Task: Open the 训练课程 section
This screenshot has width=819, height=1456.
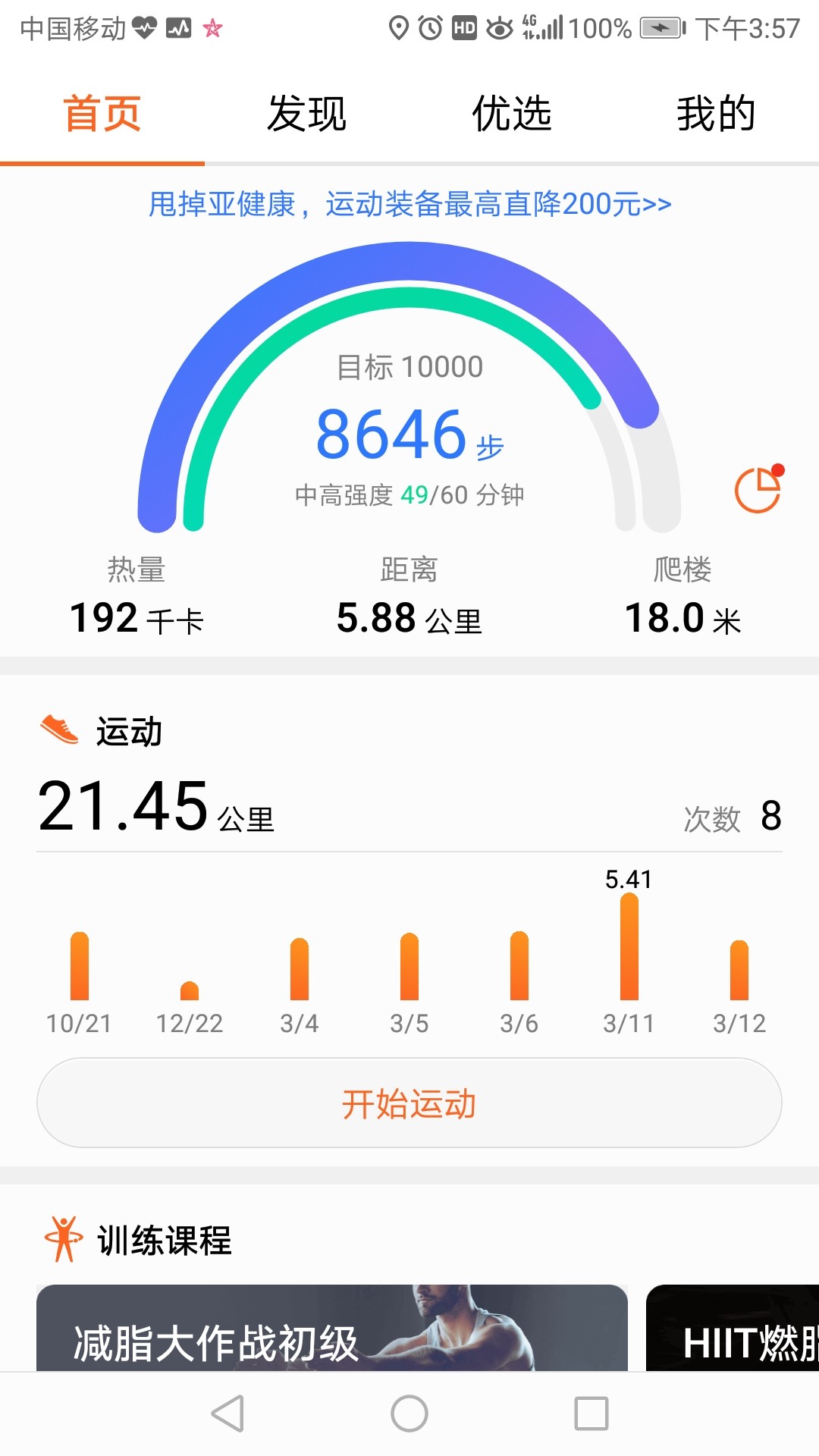Action: (x=165, y=1241)
